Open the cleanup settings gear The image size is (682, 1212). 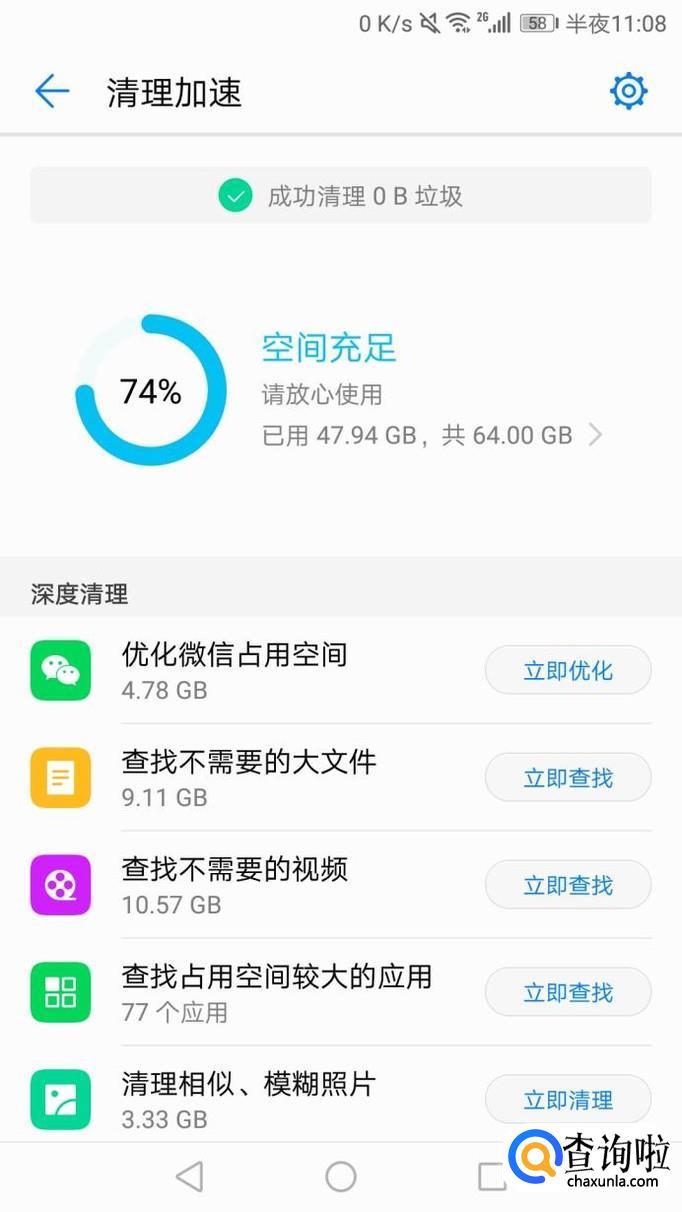tap(629, 92)
